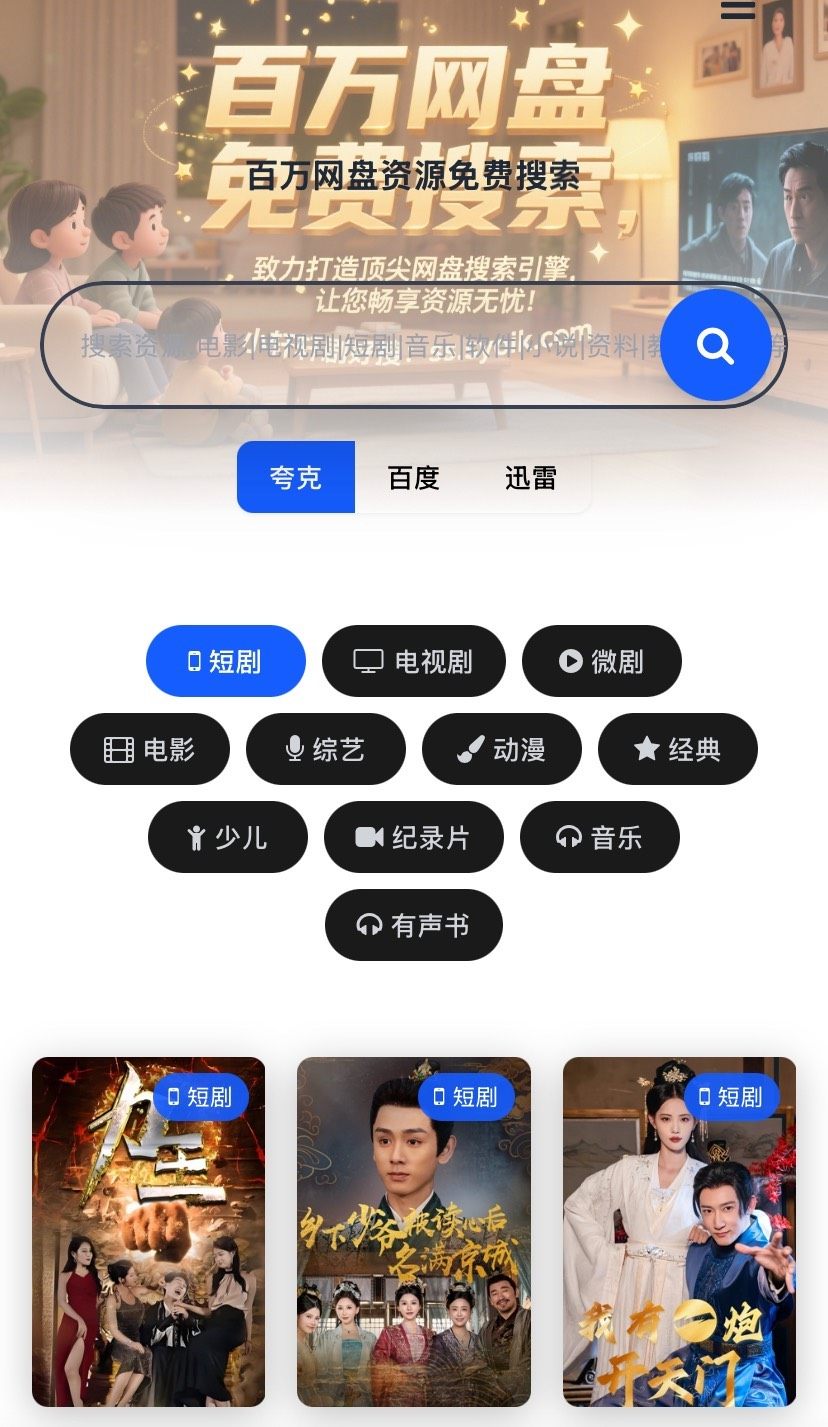Select the 短剧 category chip
The width and height of the screenshot is (828, 1427).
click(x=226, y=661)
